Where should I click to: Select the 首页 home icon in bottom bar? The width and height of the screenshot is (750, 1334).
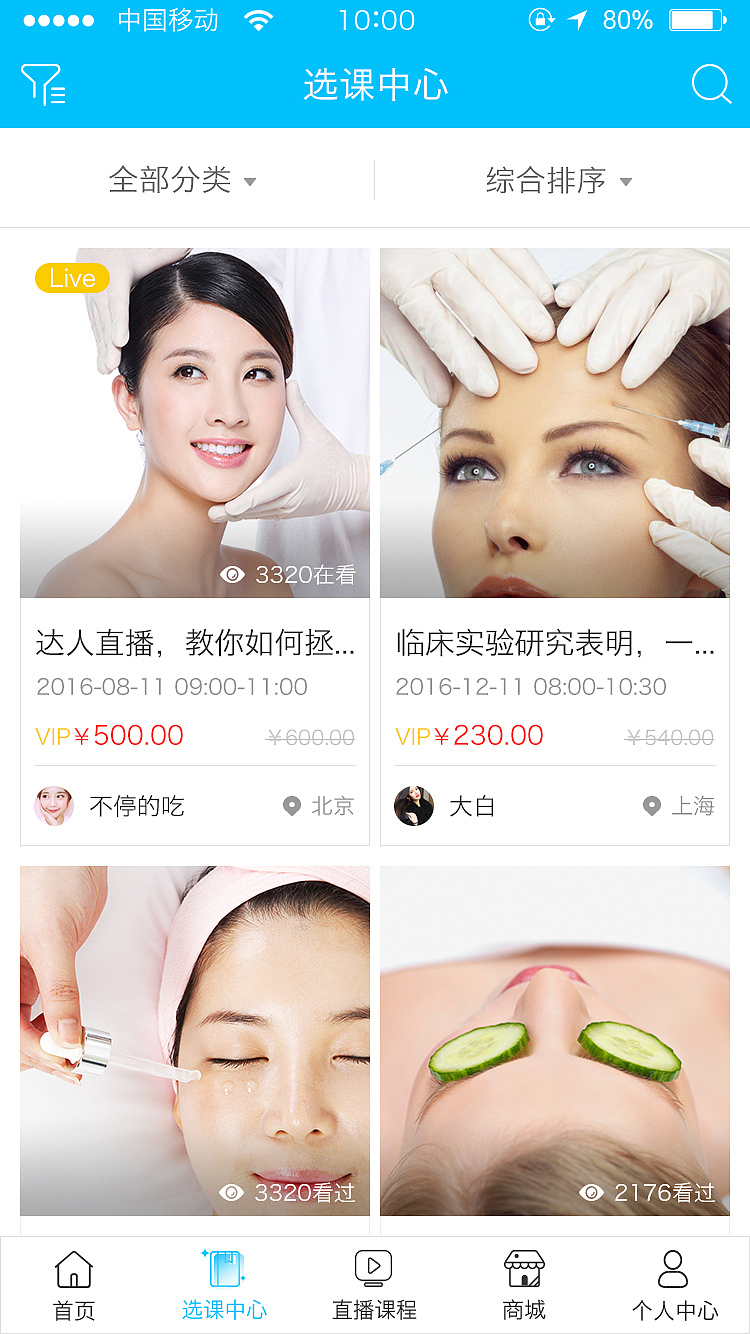(x=74, y=1269)
